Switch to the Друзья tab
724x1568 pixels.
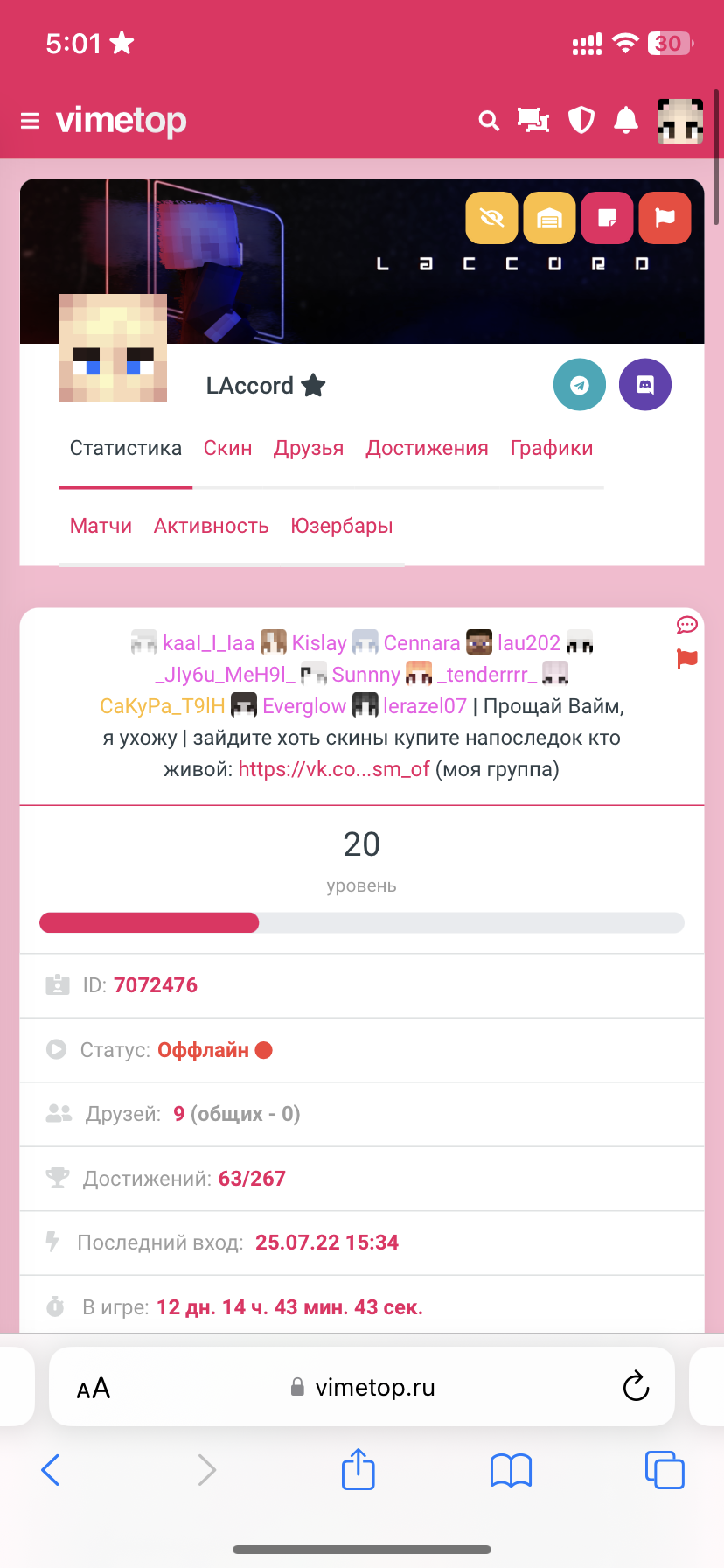tap(309, 448)
